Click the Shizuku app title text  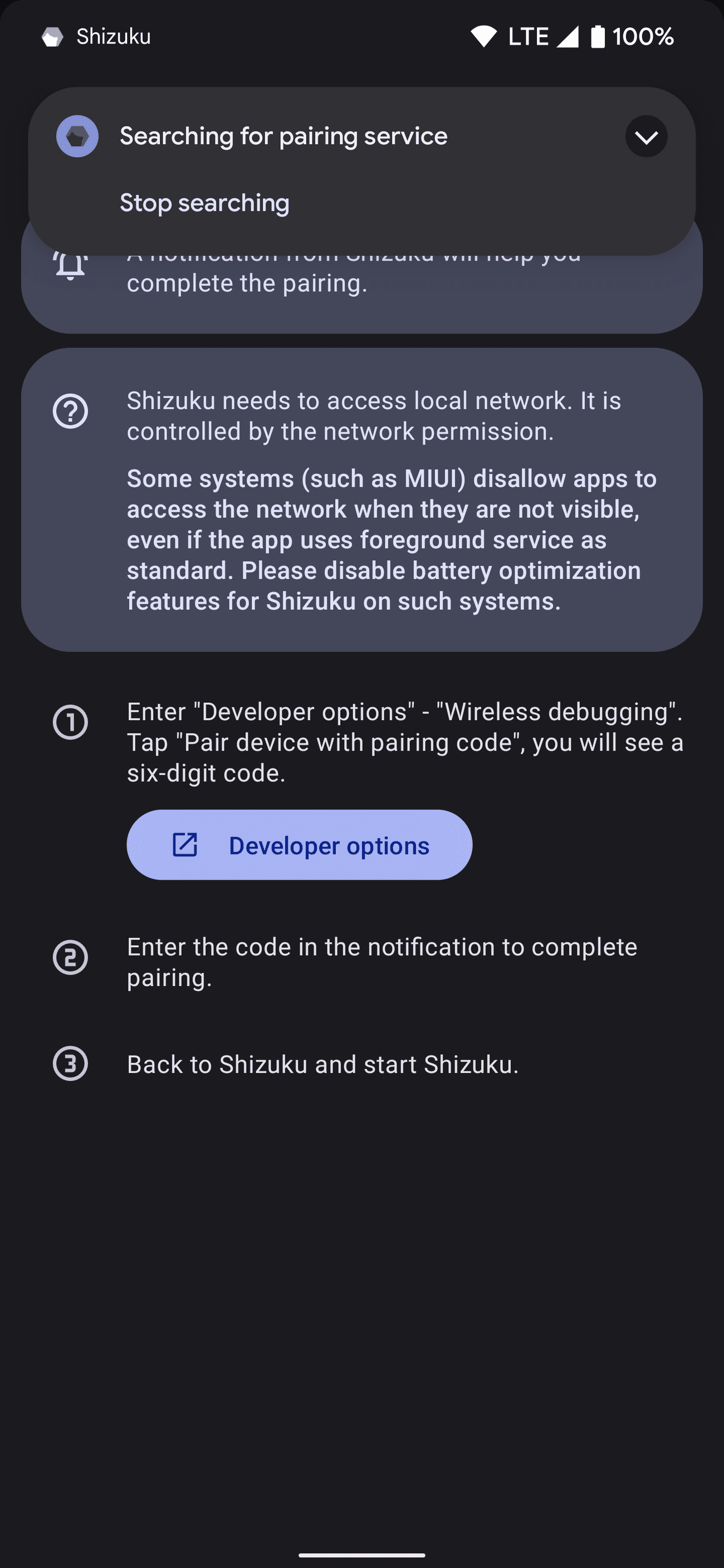click(x=112, y=36)
